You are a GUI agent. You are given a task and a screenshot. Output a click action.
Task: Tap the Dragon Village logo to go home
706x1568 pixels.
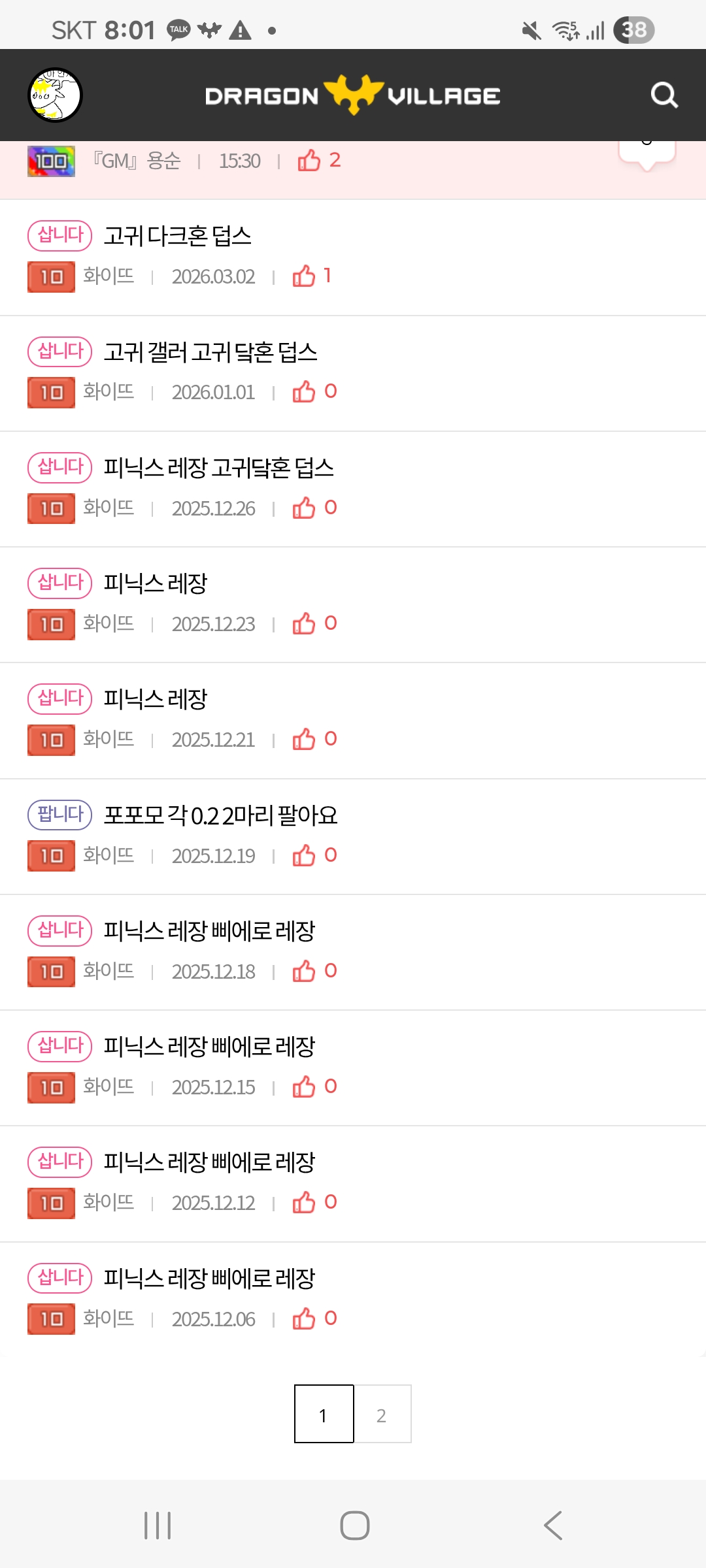pos(353,95)
